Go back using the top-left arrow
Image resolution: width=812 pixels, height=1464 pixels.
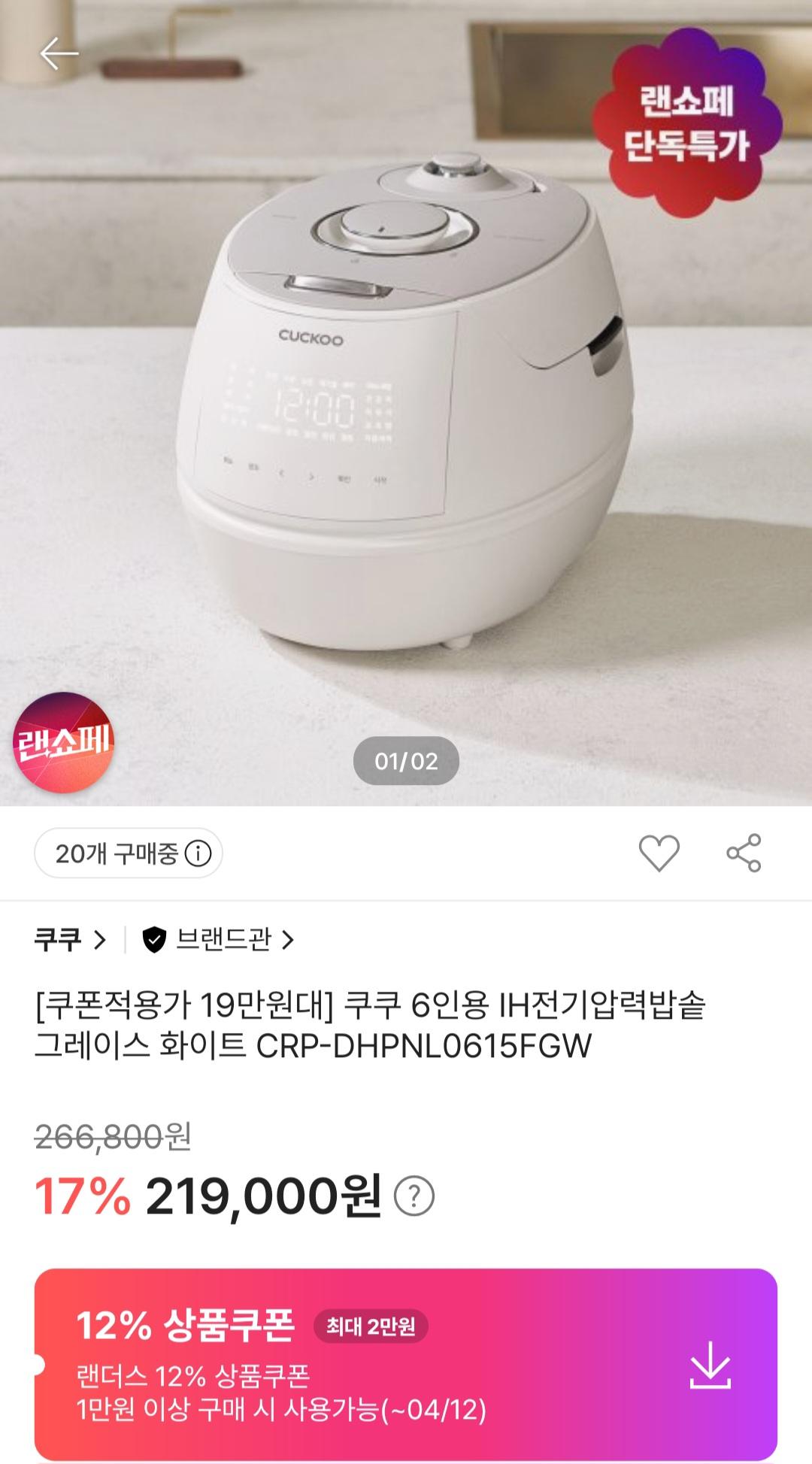[x=59, y=54]
